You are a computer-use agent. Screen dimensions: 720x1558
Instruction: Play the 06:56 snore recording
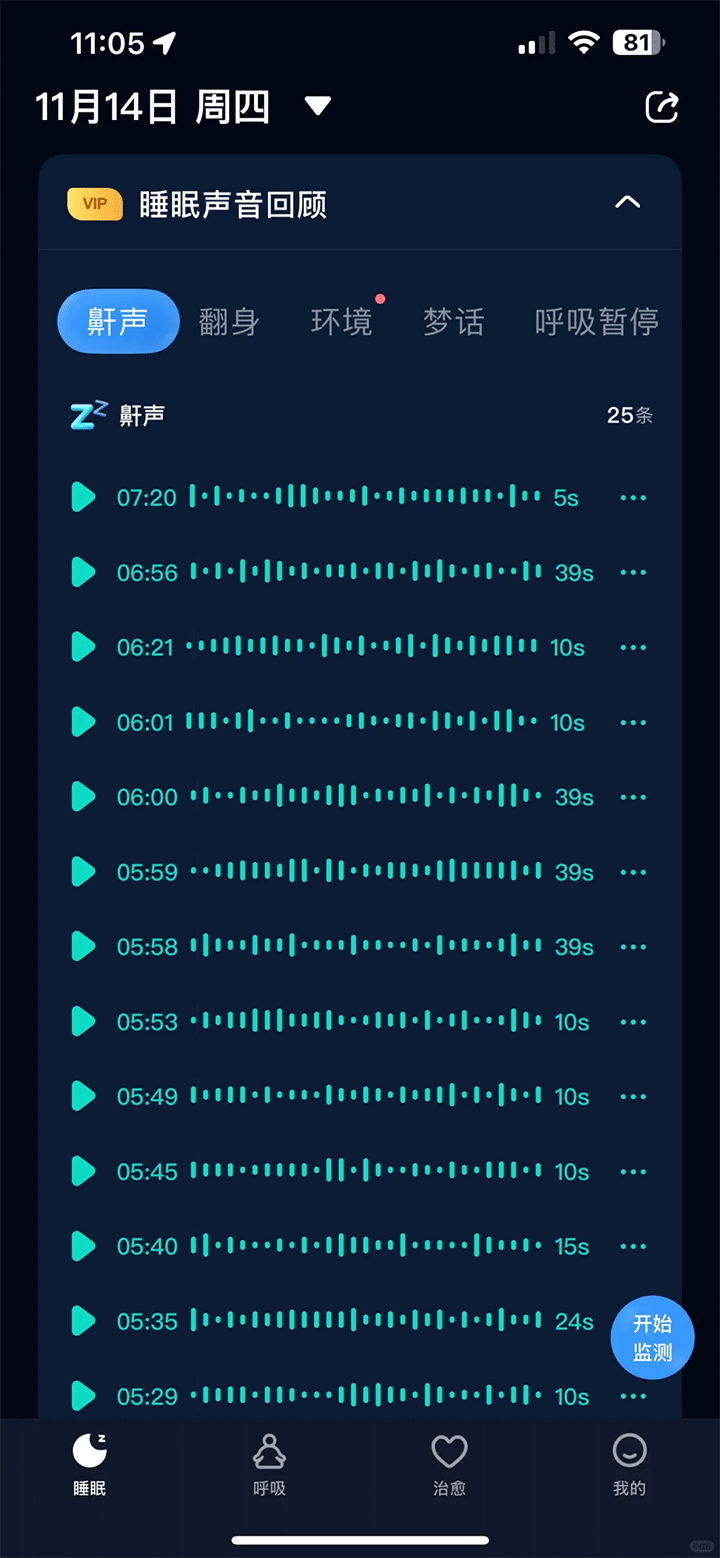pos(83,572)
